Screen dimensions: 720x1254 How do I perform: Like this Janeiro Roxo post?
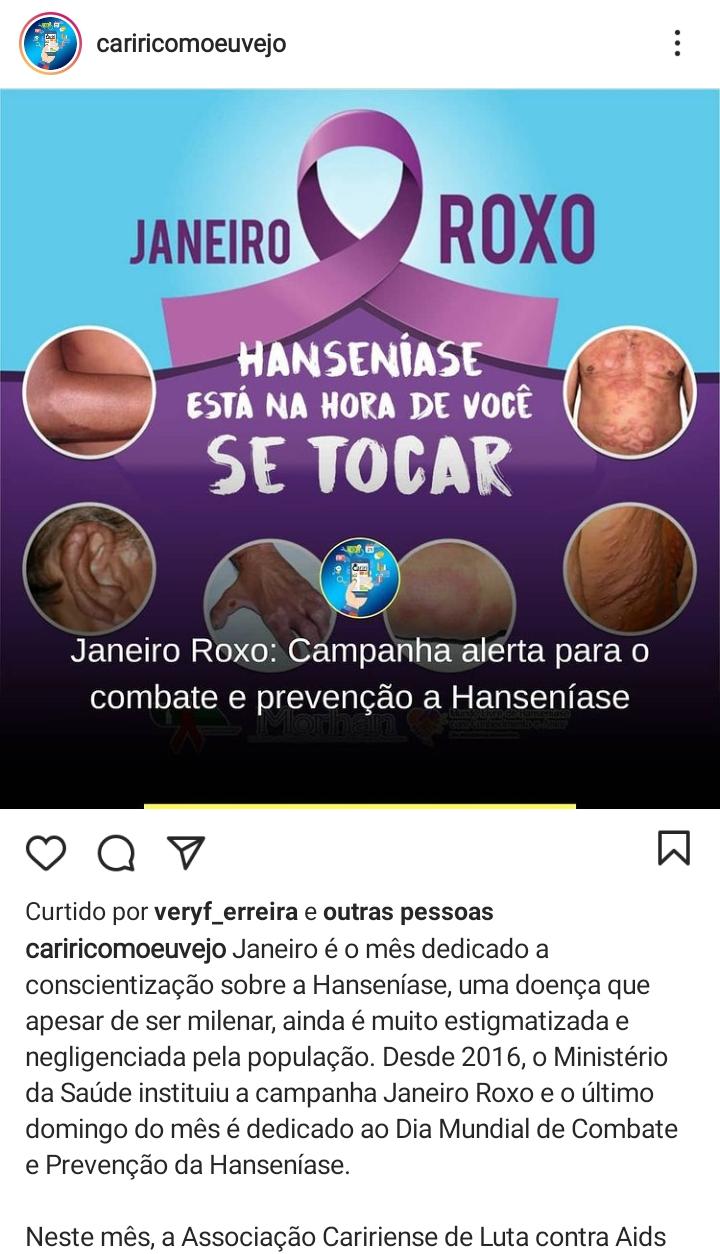(x=46, y=852)
